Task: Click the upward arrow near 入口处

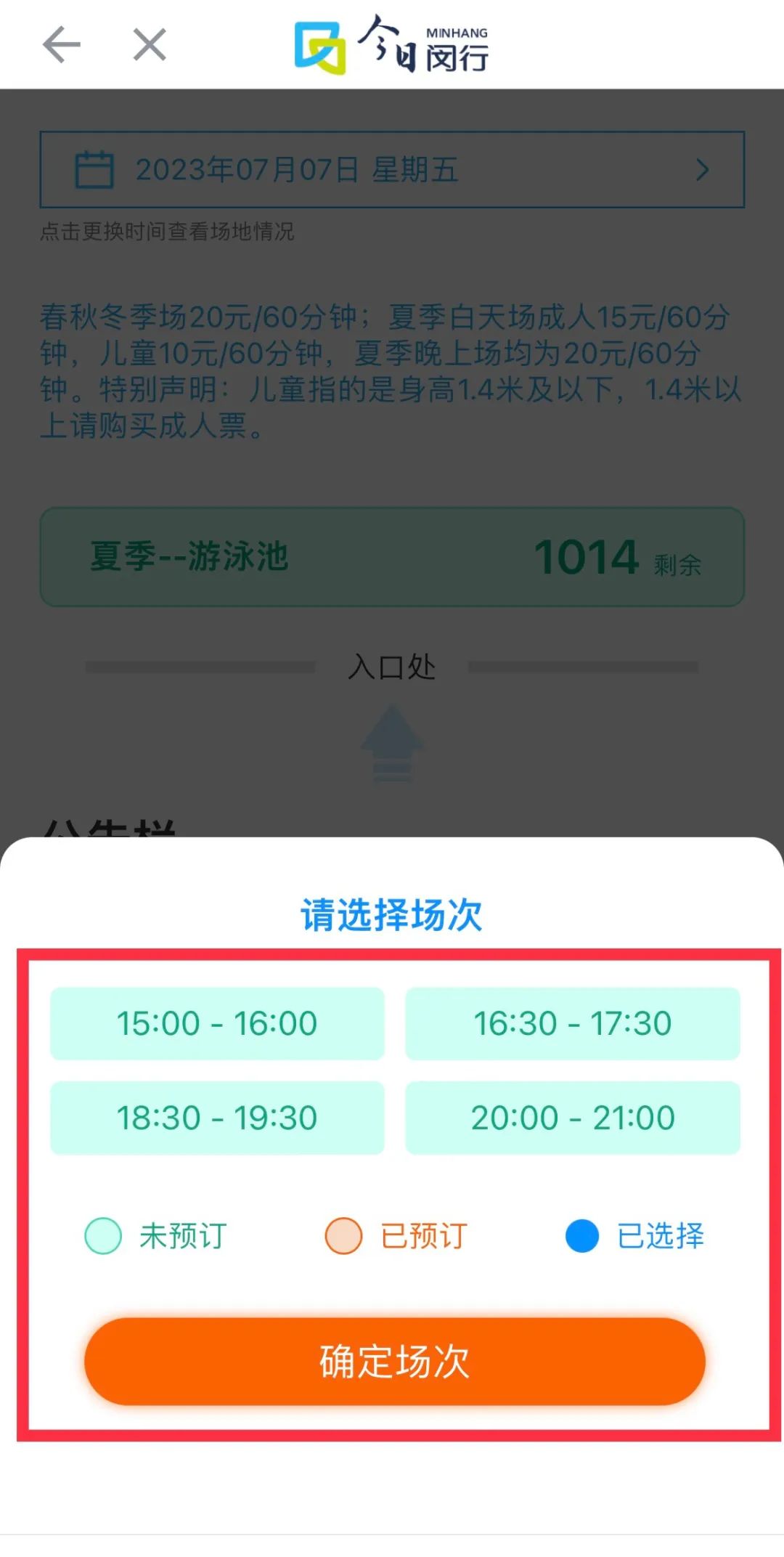Action: coord(391,744)
